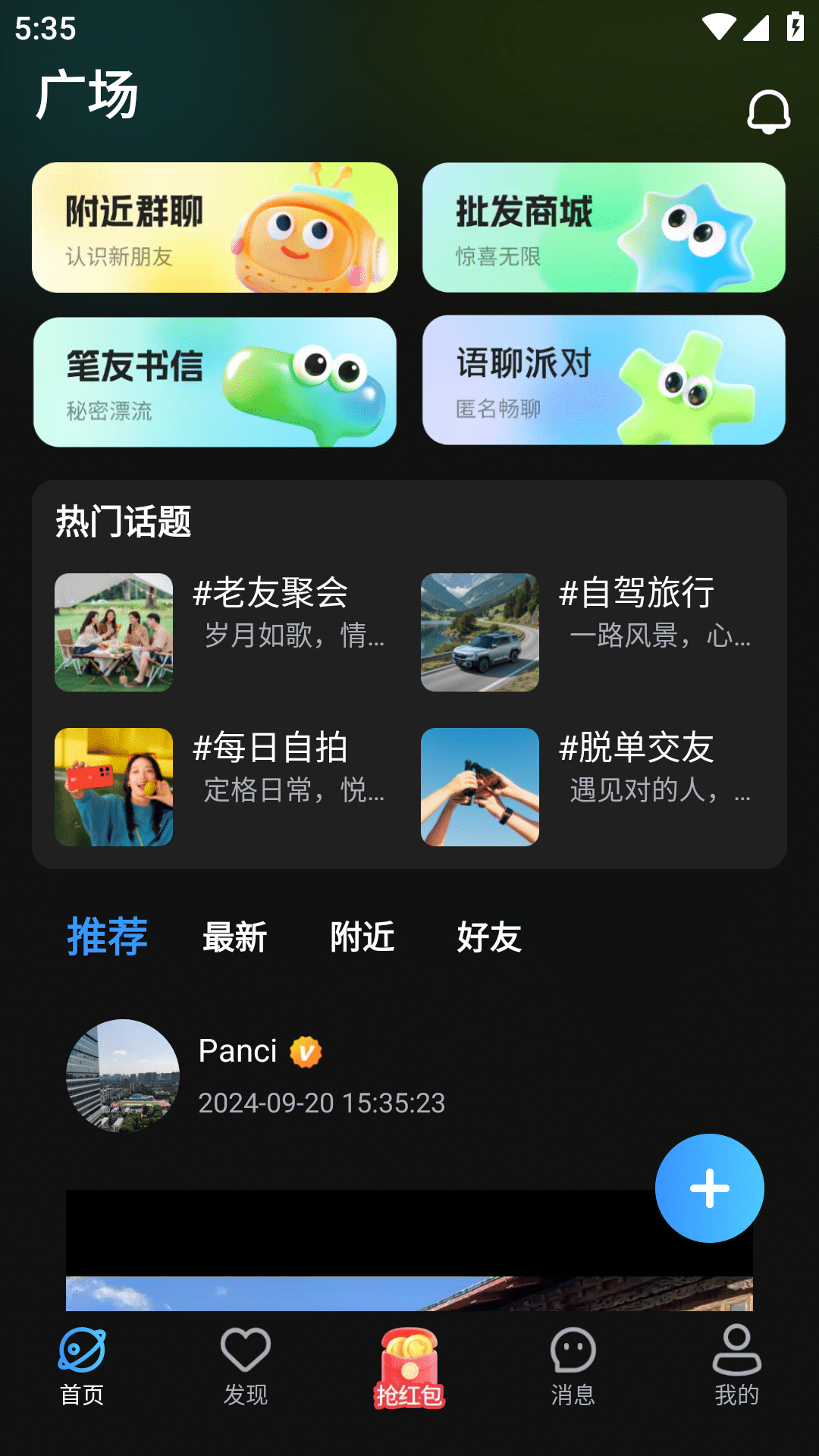Open the #脱单交友 topic thumbnail
This screenshot has width=819, height=1456.
click(x=480, y=787)
